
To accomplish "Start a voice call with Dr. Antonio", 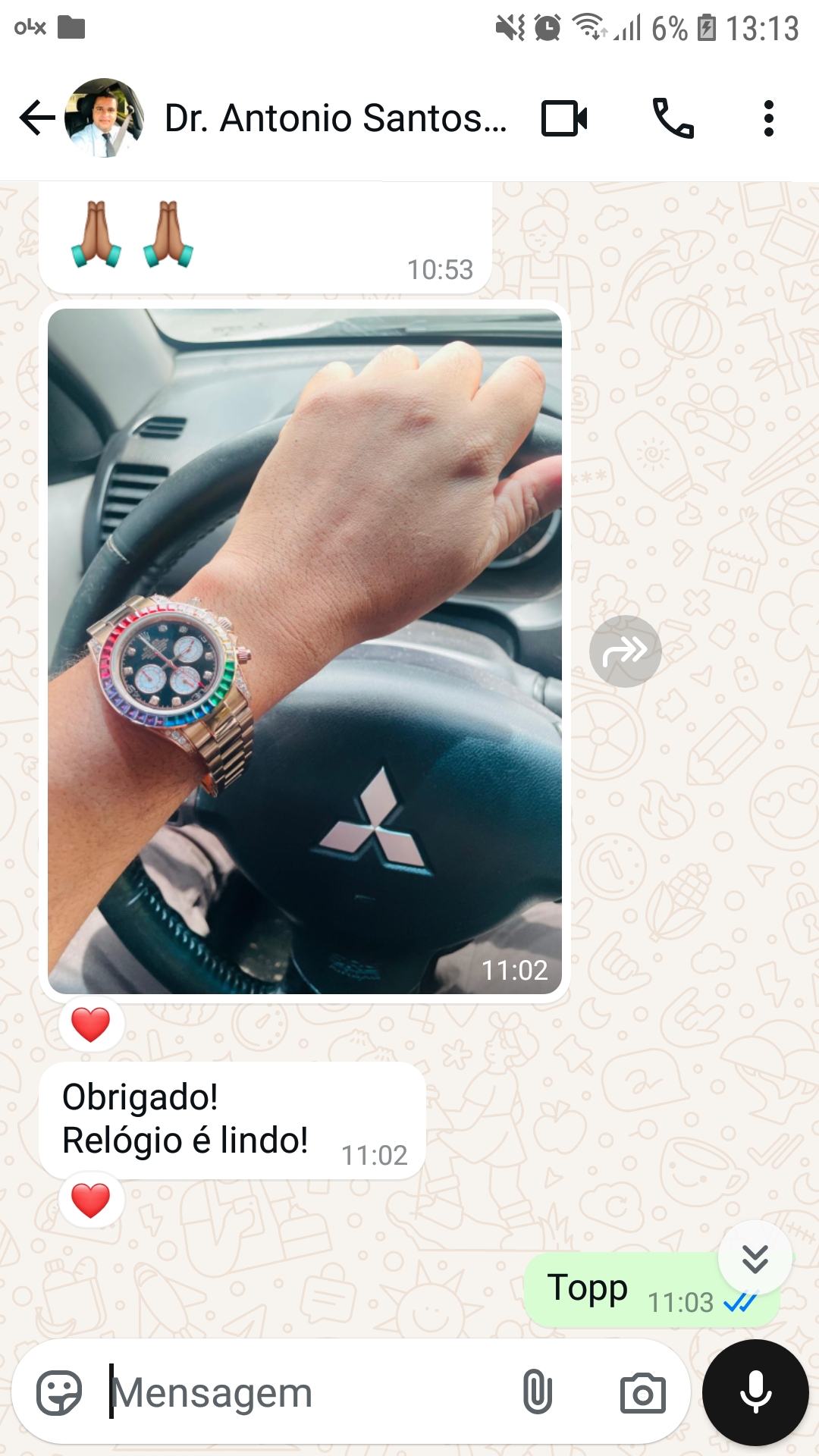I will pos(673,118).
